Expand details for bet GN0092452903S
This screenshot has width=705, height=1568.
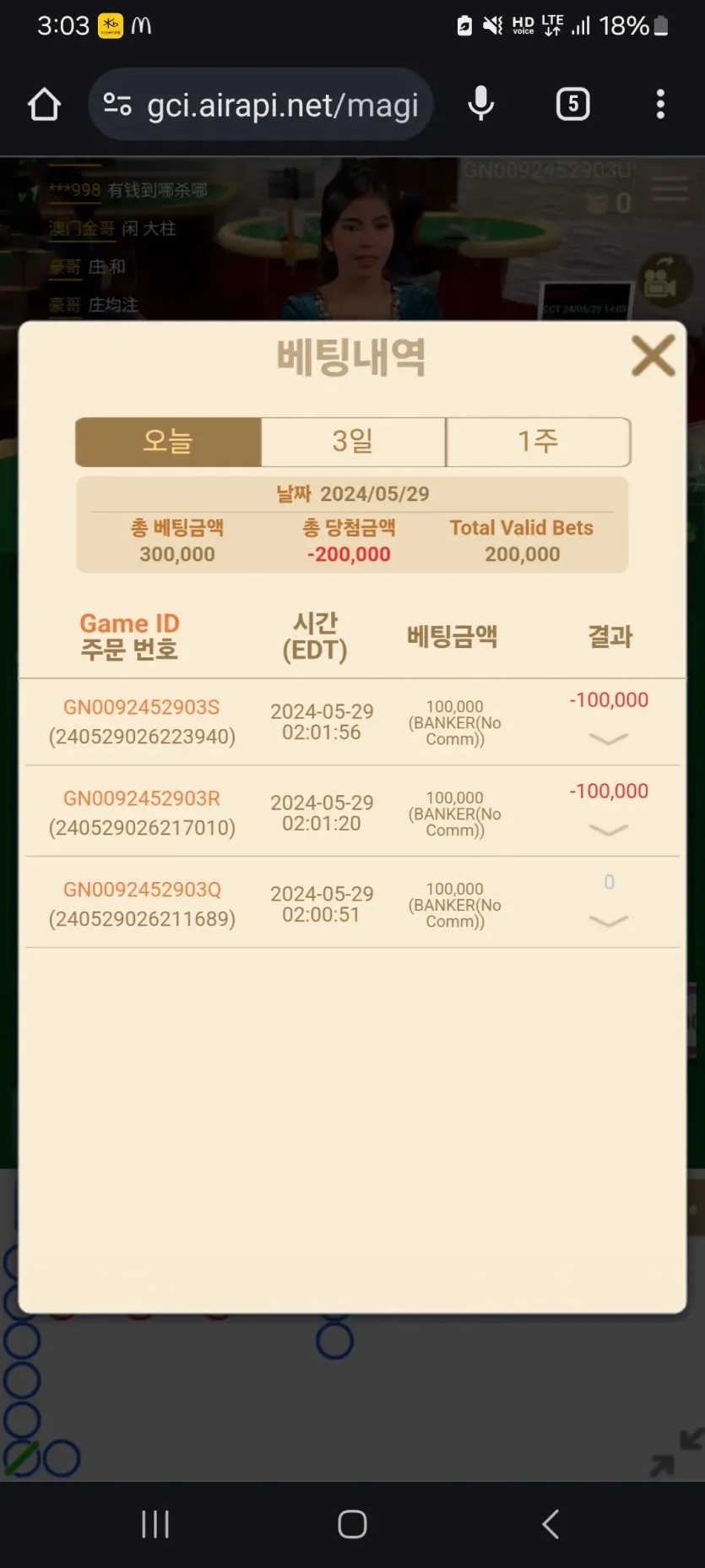pos(609,739)
